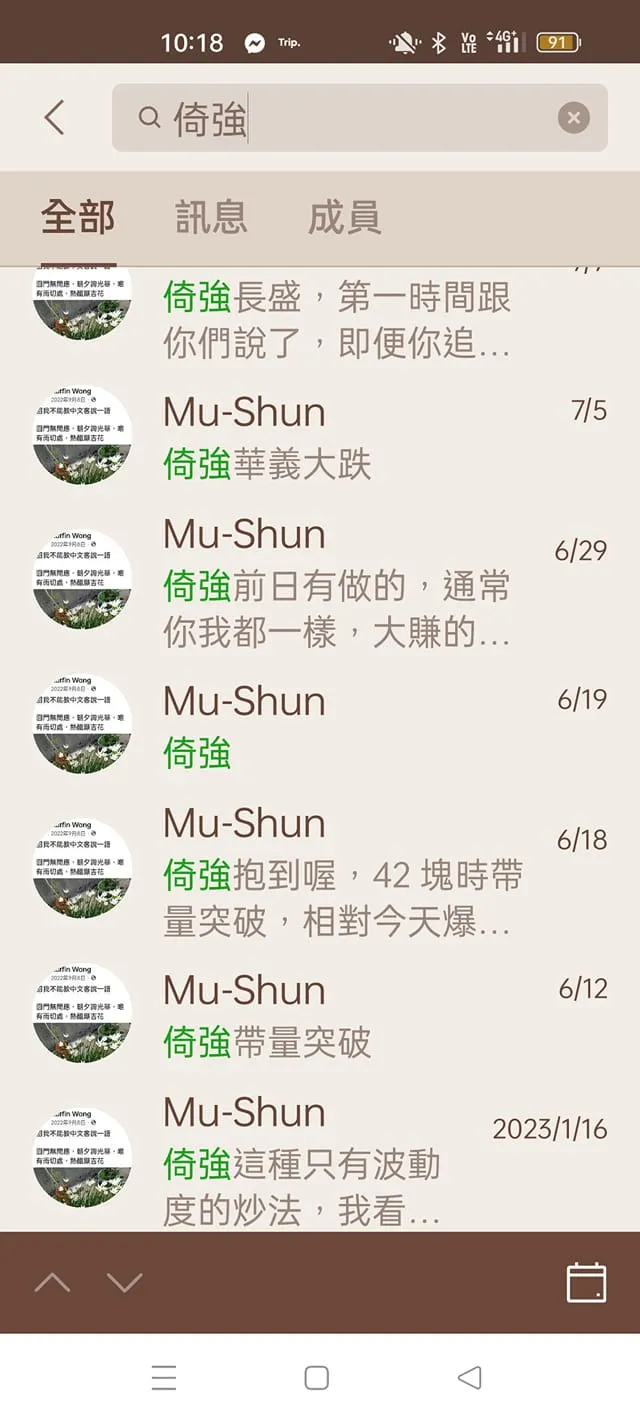Open the calendar date picker
The image size is (640, 1422).
[586, 1282]
